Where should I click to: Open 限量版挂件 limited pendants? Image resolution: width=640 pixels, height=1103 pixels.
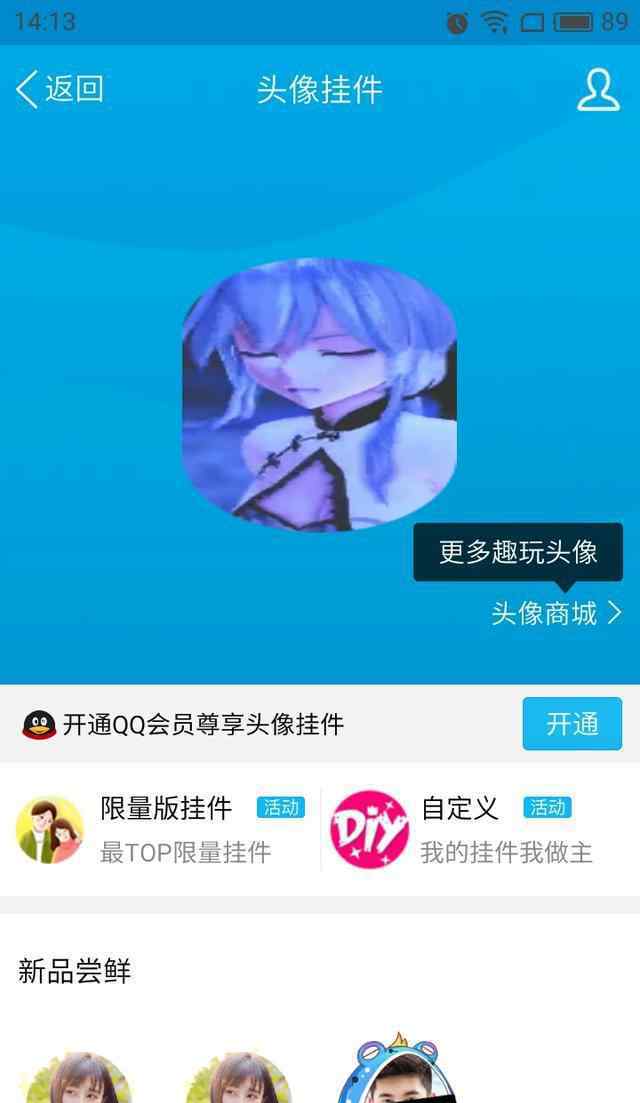(160, 829)
